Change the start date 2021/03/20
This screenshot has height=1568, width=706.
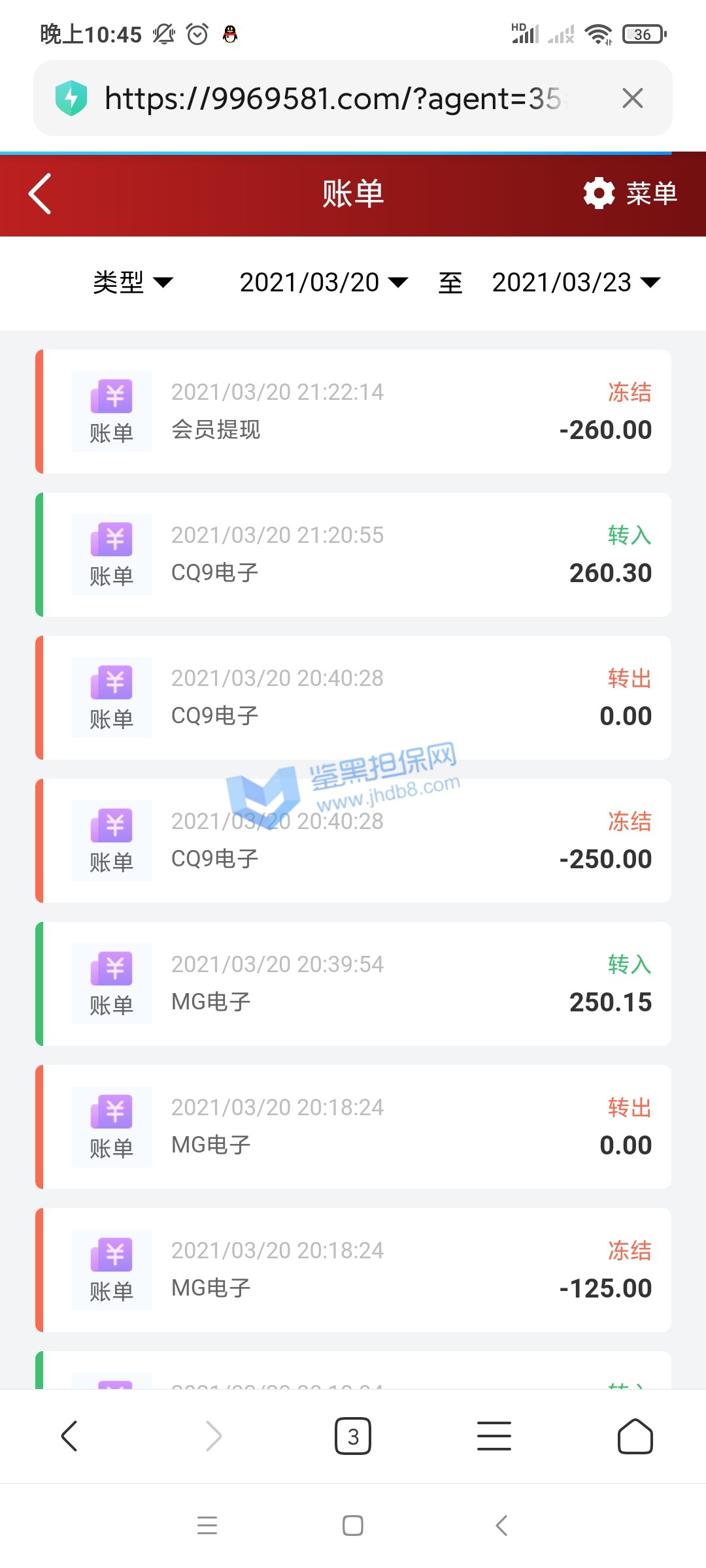(324, 282)
